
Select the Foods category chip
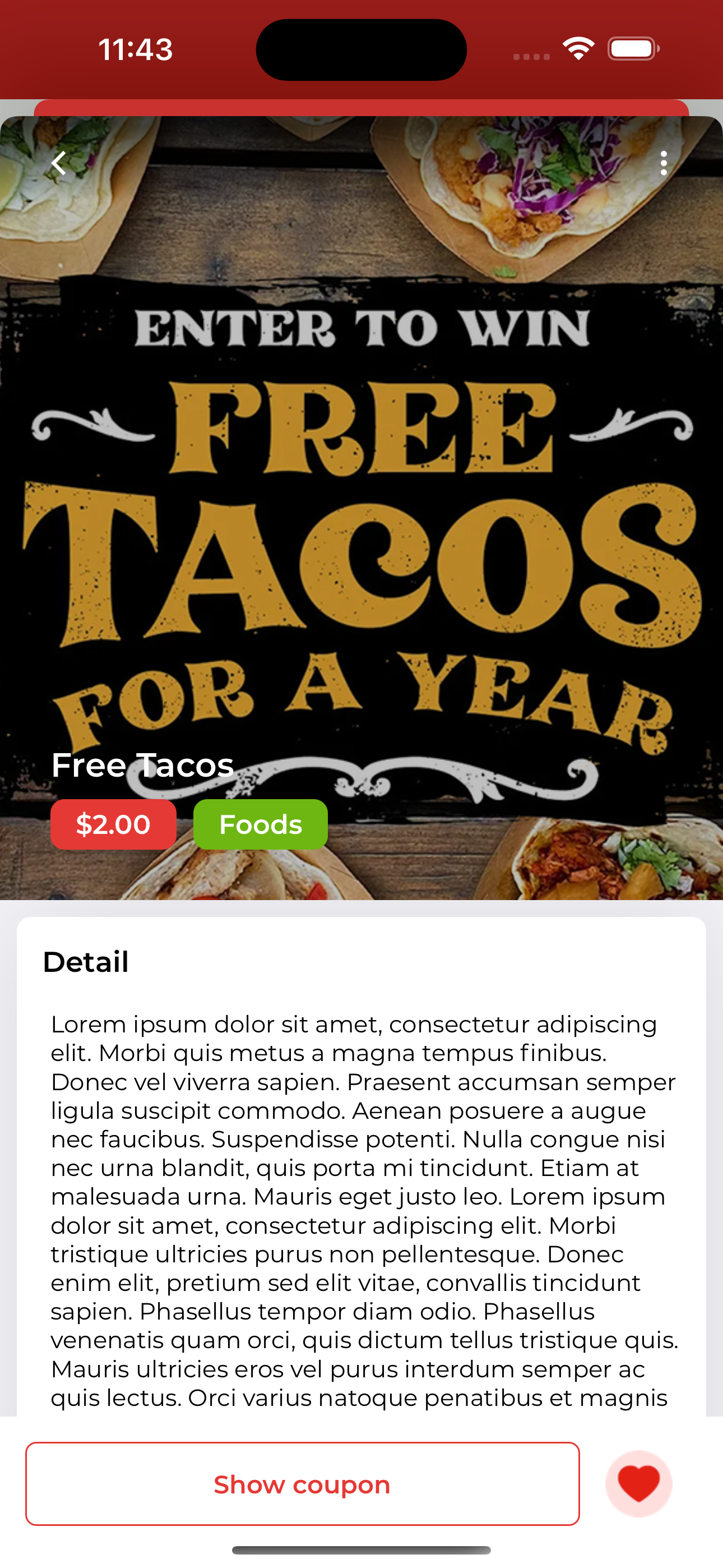tap(260, 824)
